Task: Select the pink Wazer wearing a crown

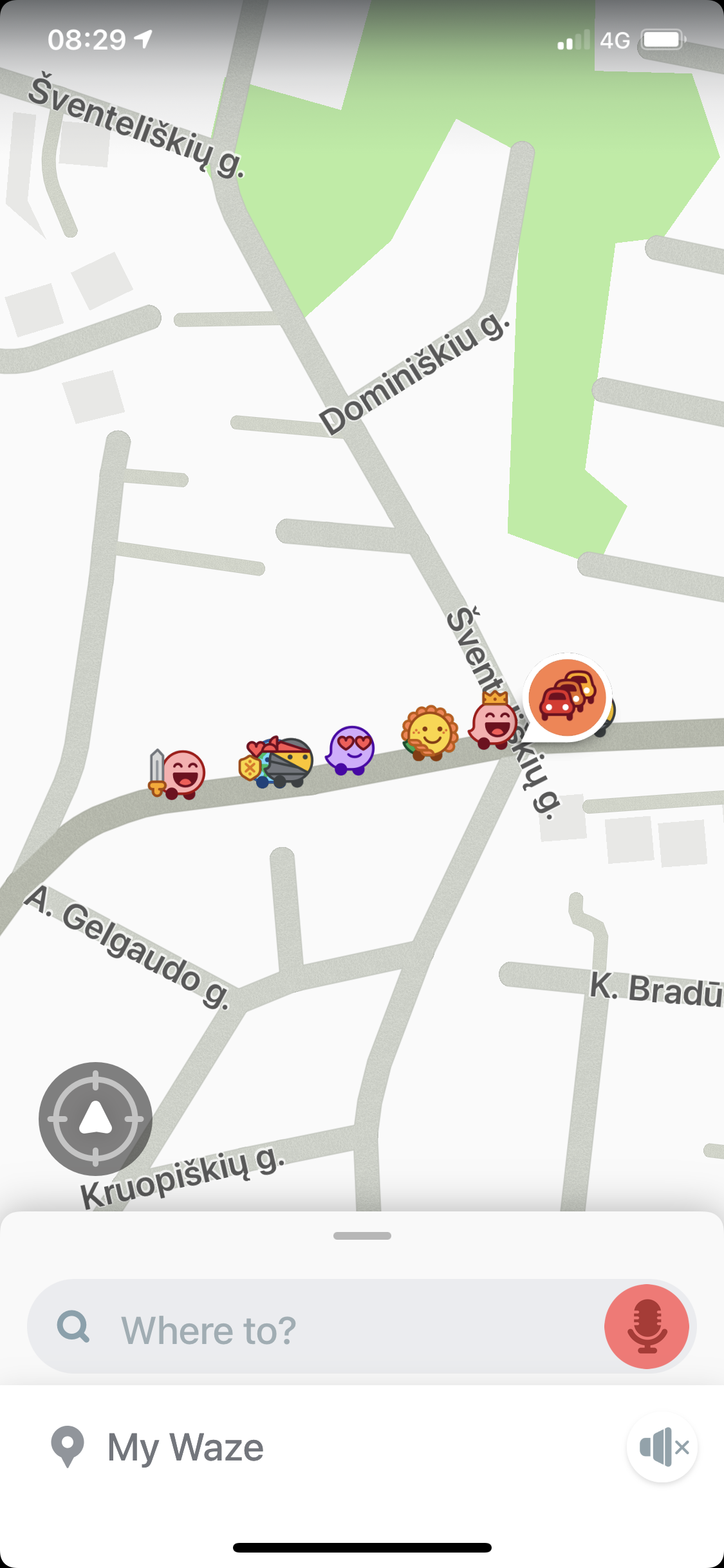Action: point(494,722)
